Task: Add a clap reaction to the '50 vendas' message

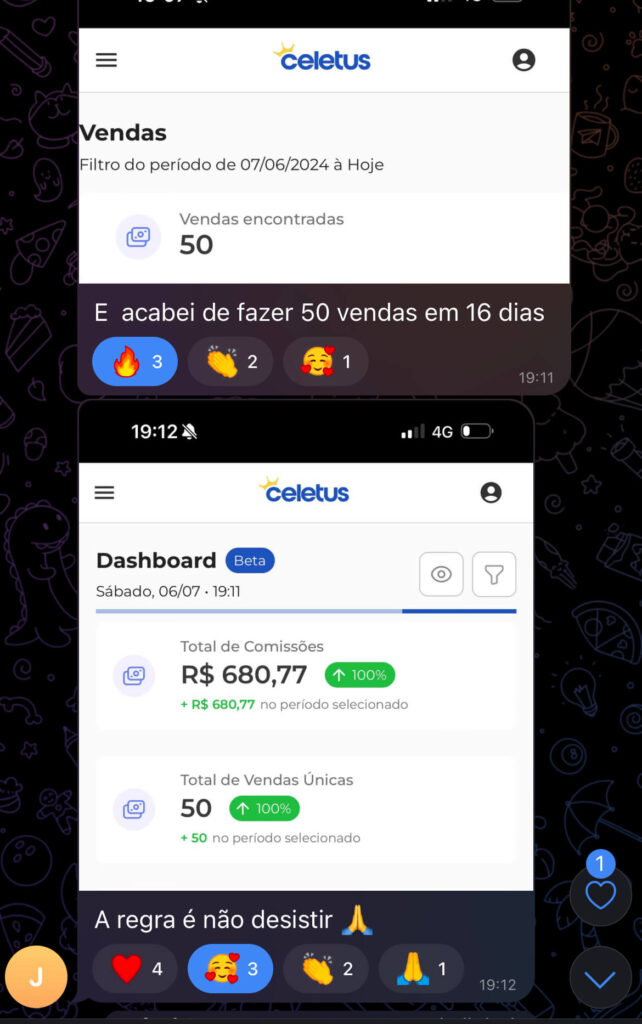Action: [x=230, y=362]
